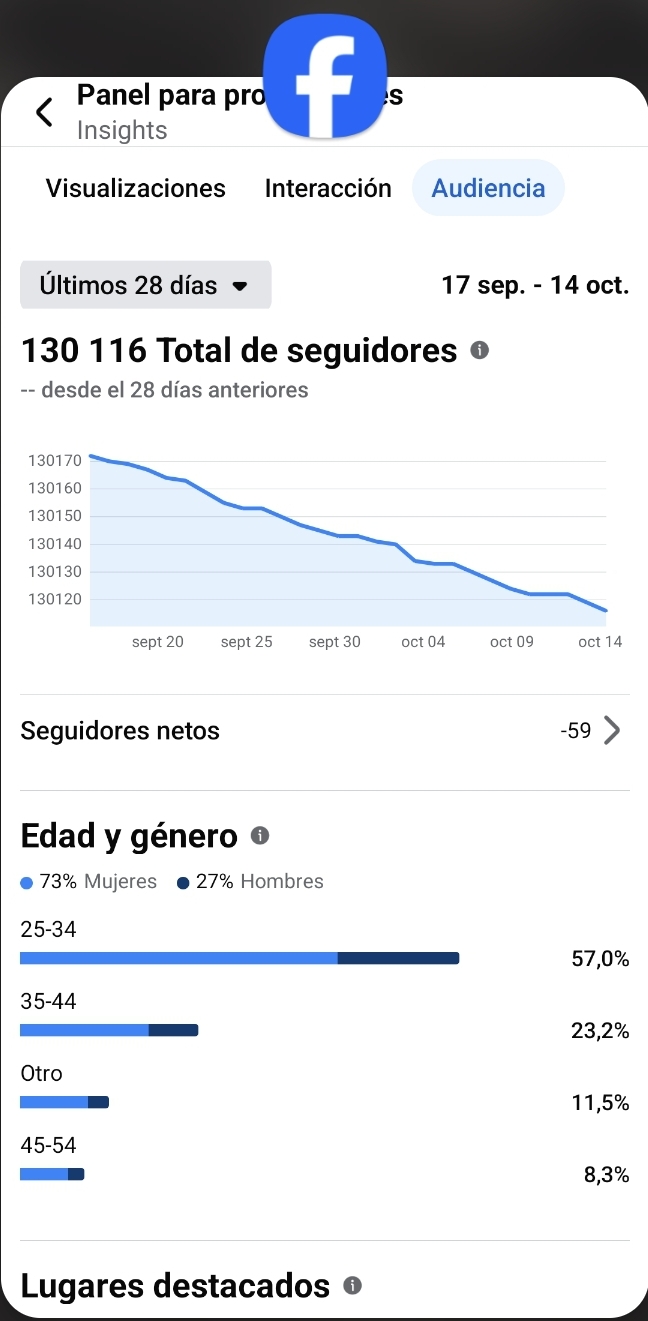Show info about Edad y género

click(260, 835)
